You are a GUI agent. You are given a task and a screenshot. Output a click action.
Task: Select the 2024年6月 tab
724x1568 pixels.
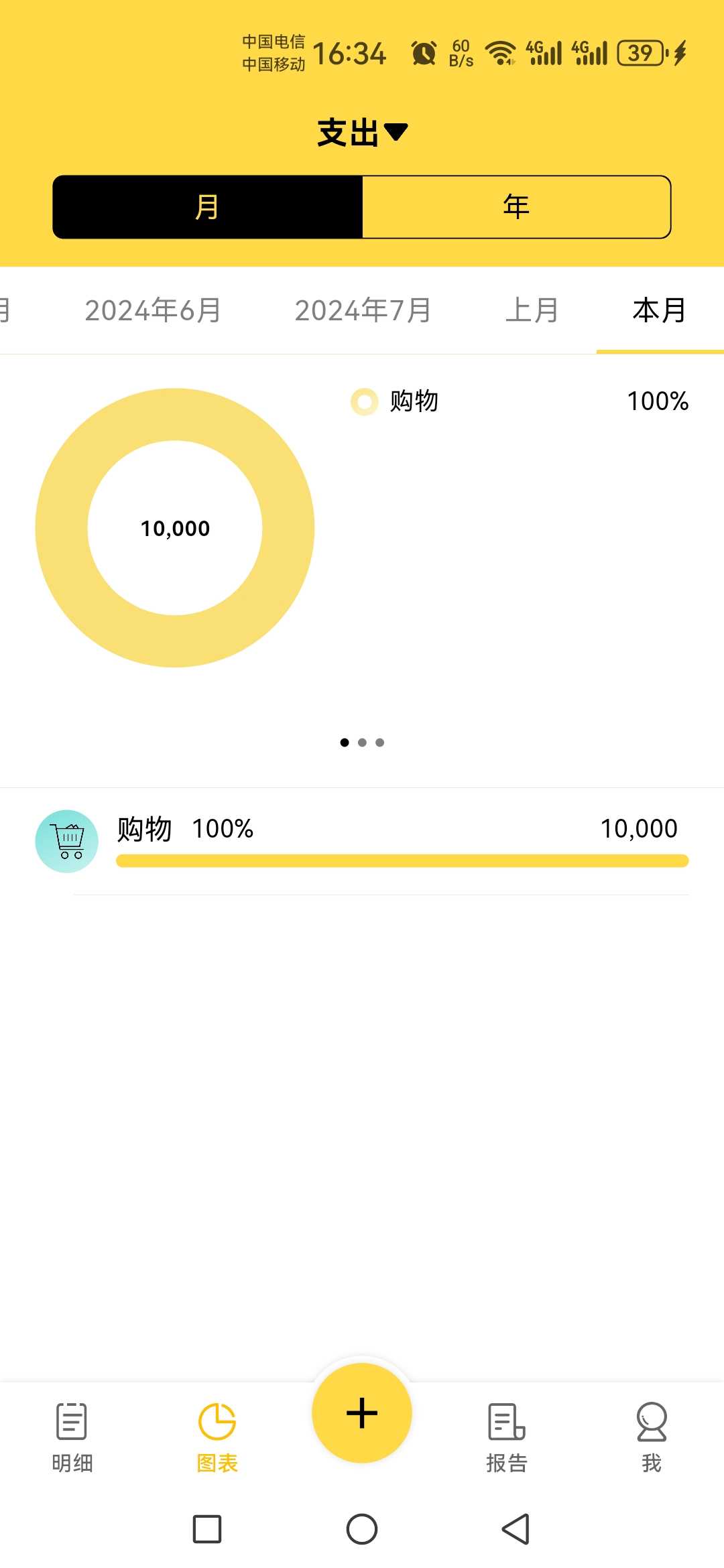153,310
